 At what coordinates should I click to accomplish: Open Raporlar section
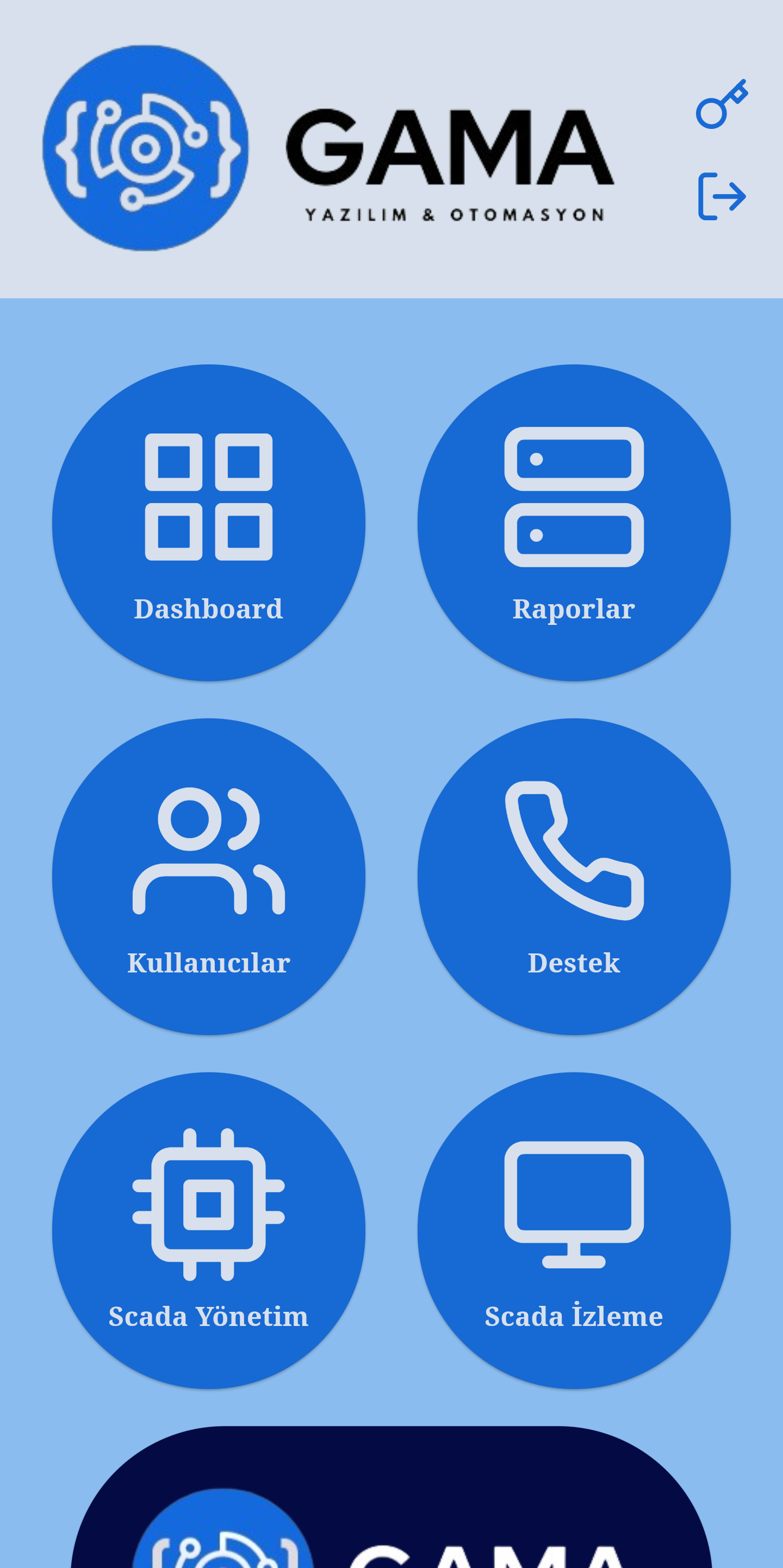coord(574,522)
